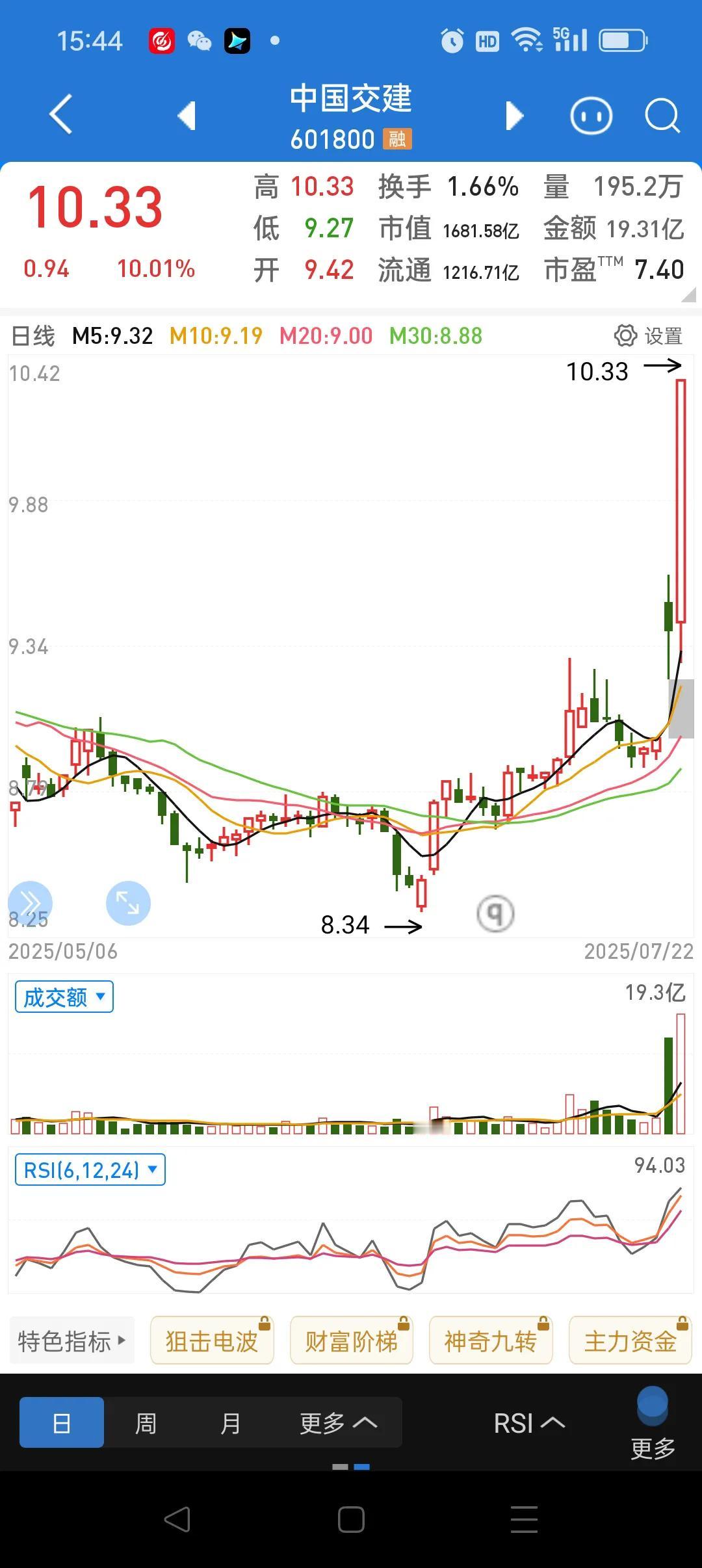The image size is (702, 1568).
Task: Switch to the 月 monthly chart
Action: [x=230, y=1423]
